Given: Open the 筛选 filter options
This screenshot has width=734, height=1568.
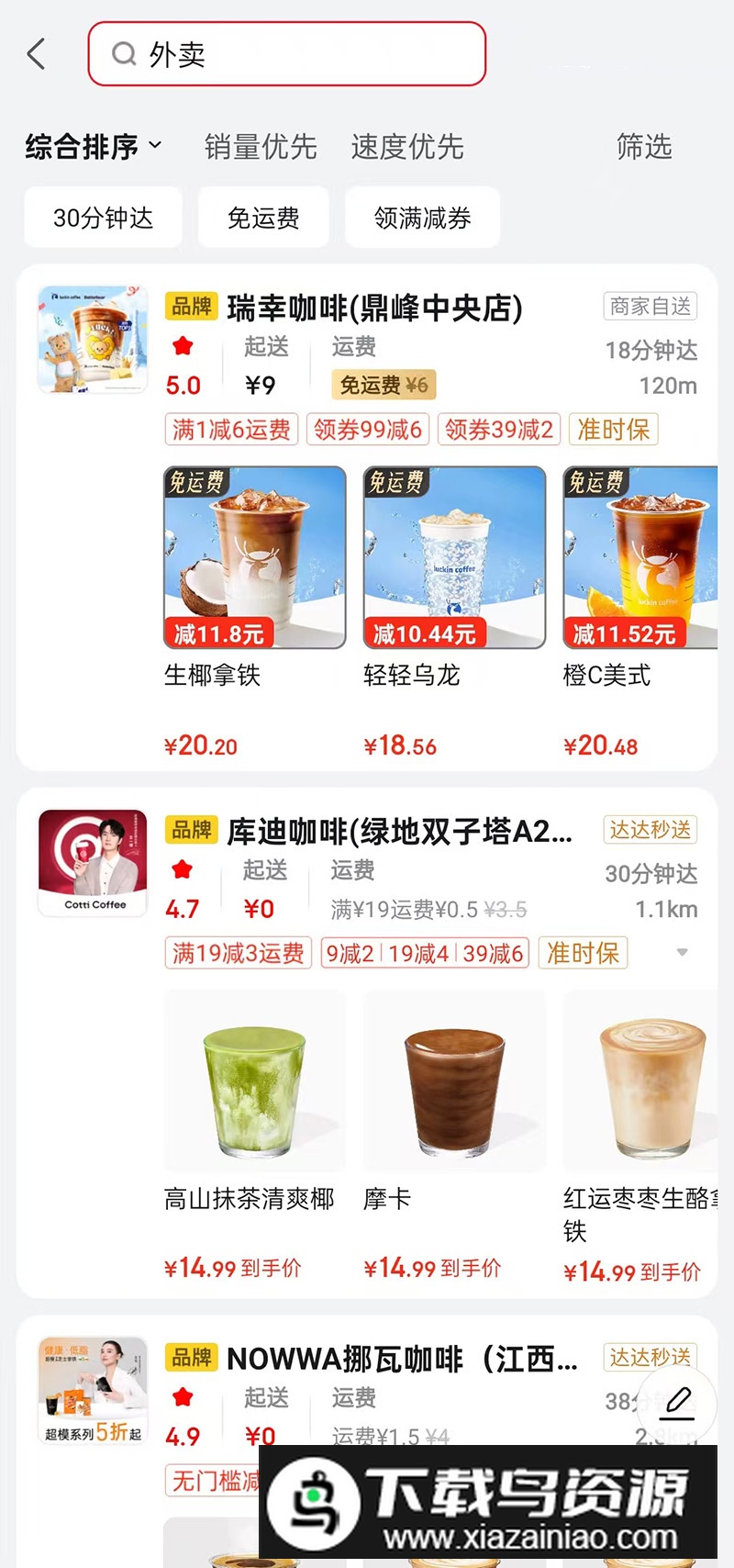Looking at the screenshot, I should click(x=644, y=147).
